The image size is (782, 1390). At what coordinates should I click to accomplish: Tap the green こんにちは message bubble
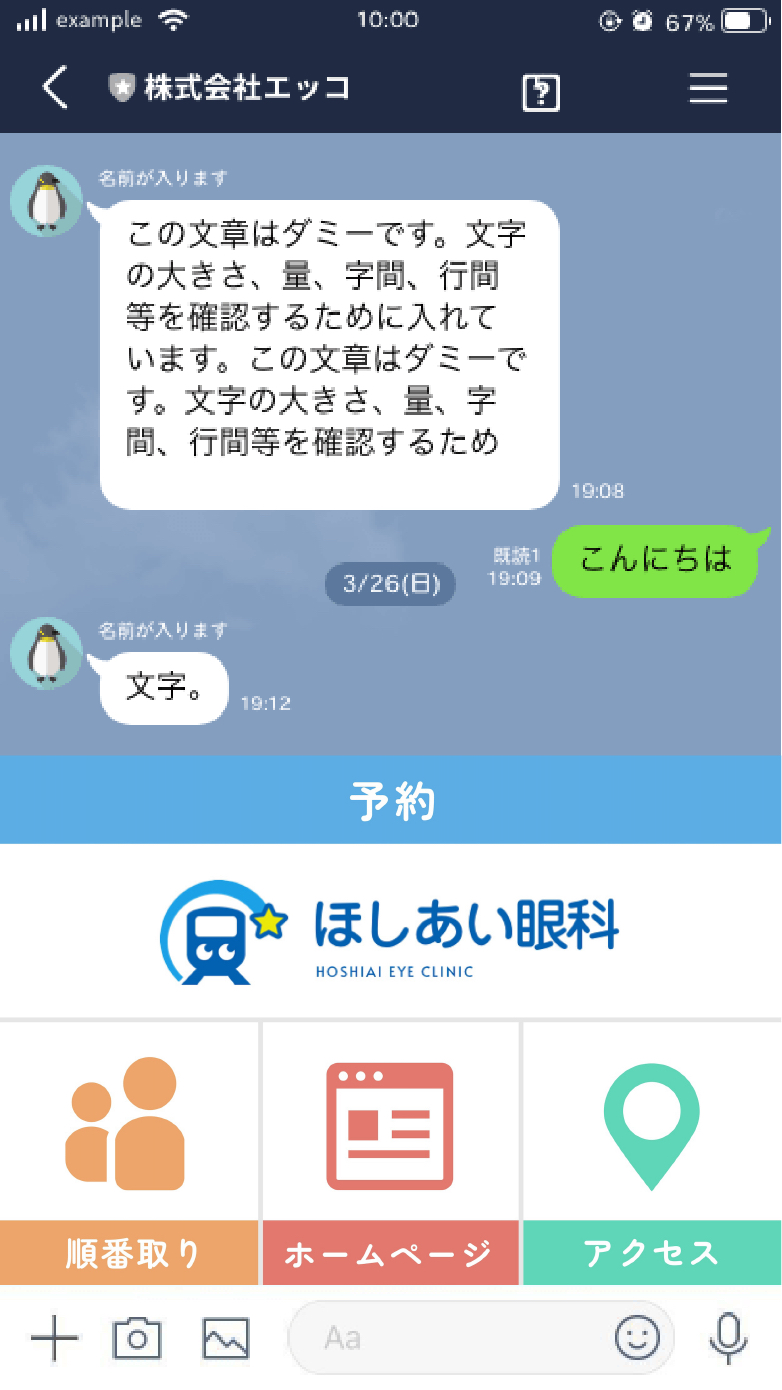(655, 561)
